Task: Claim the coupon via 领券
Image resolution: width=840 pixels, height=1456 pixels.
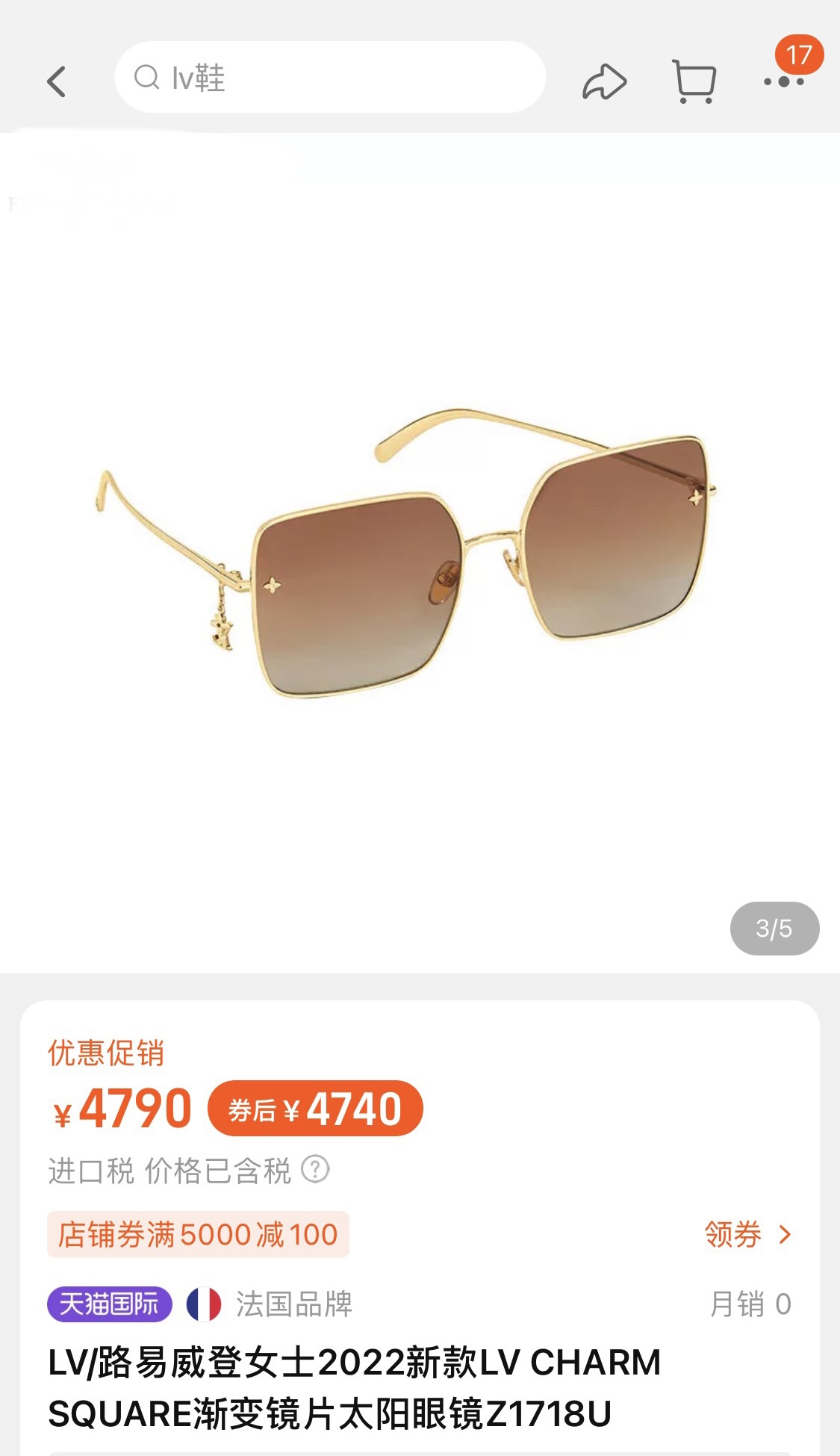Action: point(747,1234)
